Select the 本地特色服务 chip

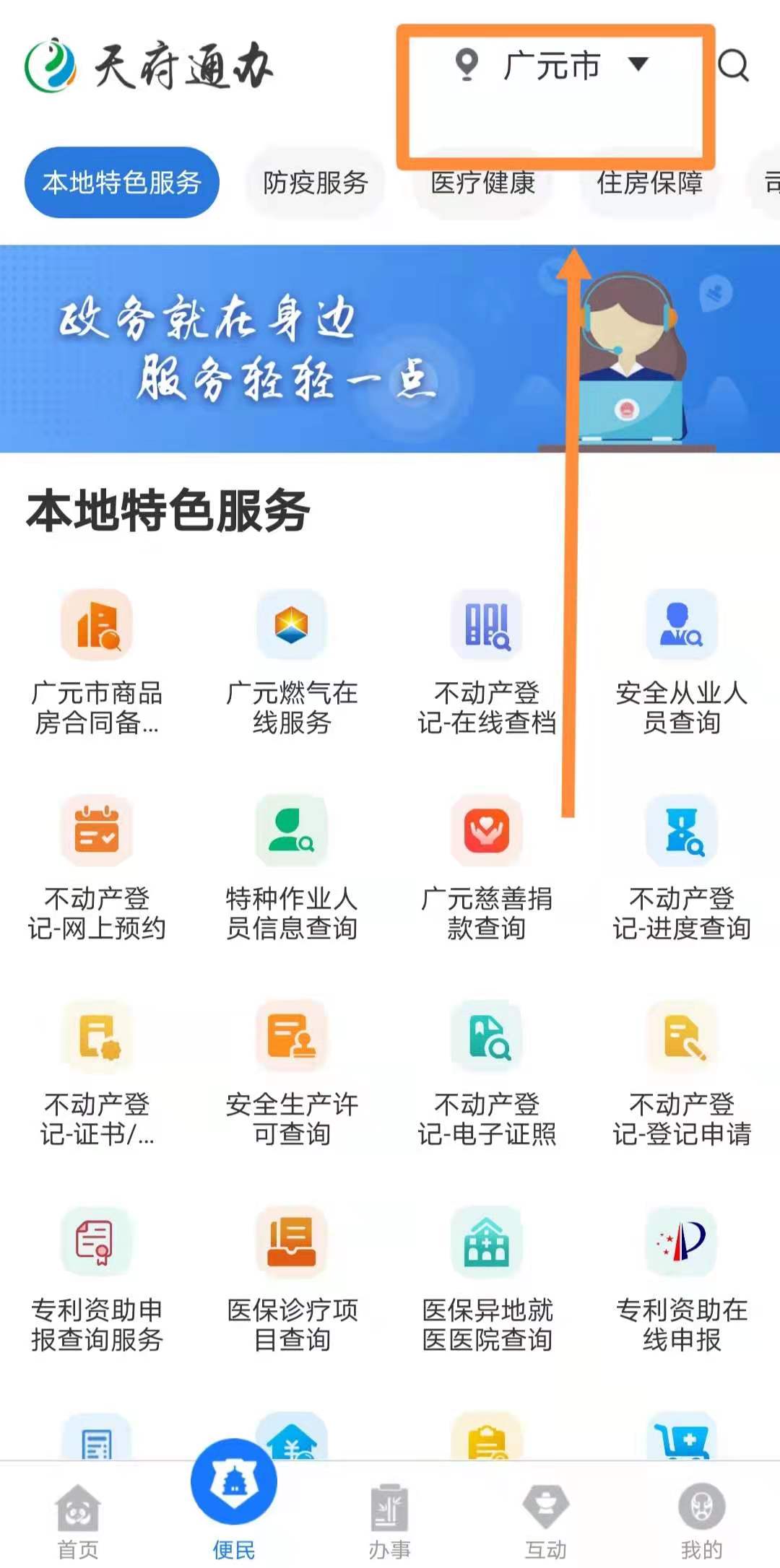pos(121,183)
